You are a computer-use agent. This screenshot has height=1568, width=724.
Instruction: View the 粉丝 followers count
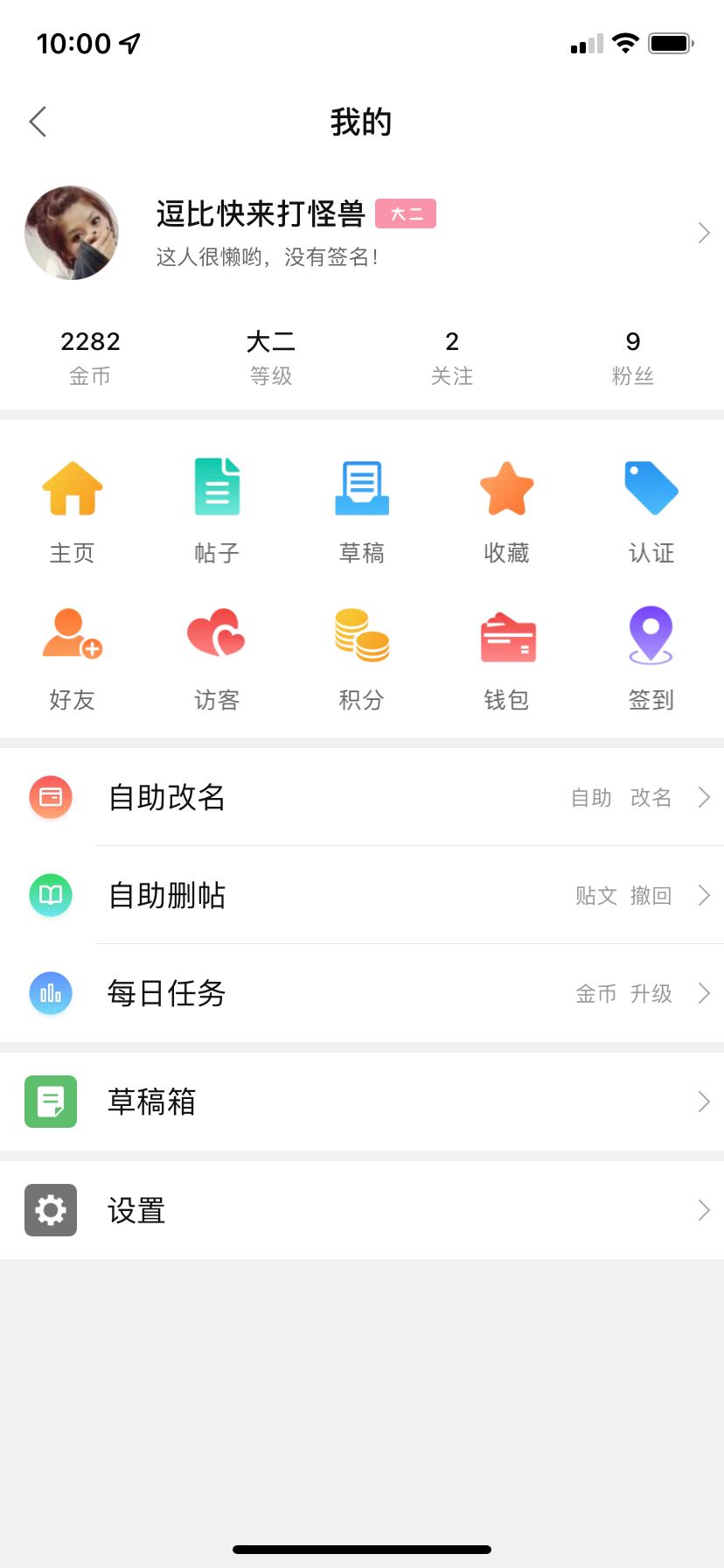pos(633,358)
